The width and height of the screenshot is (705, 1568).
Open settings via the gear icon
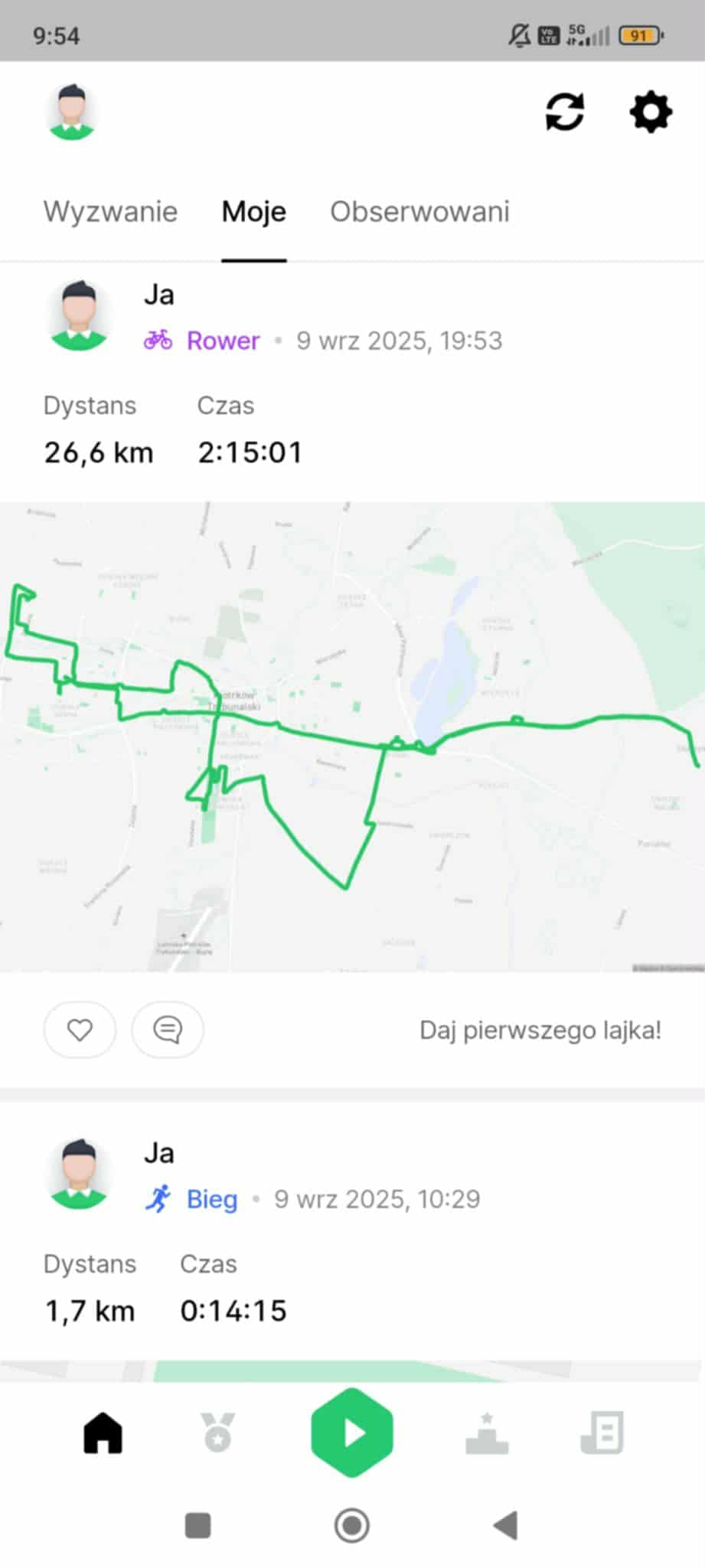tap(651, 113)
